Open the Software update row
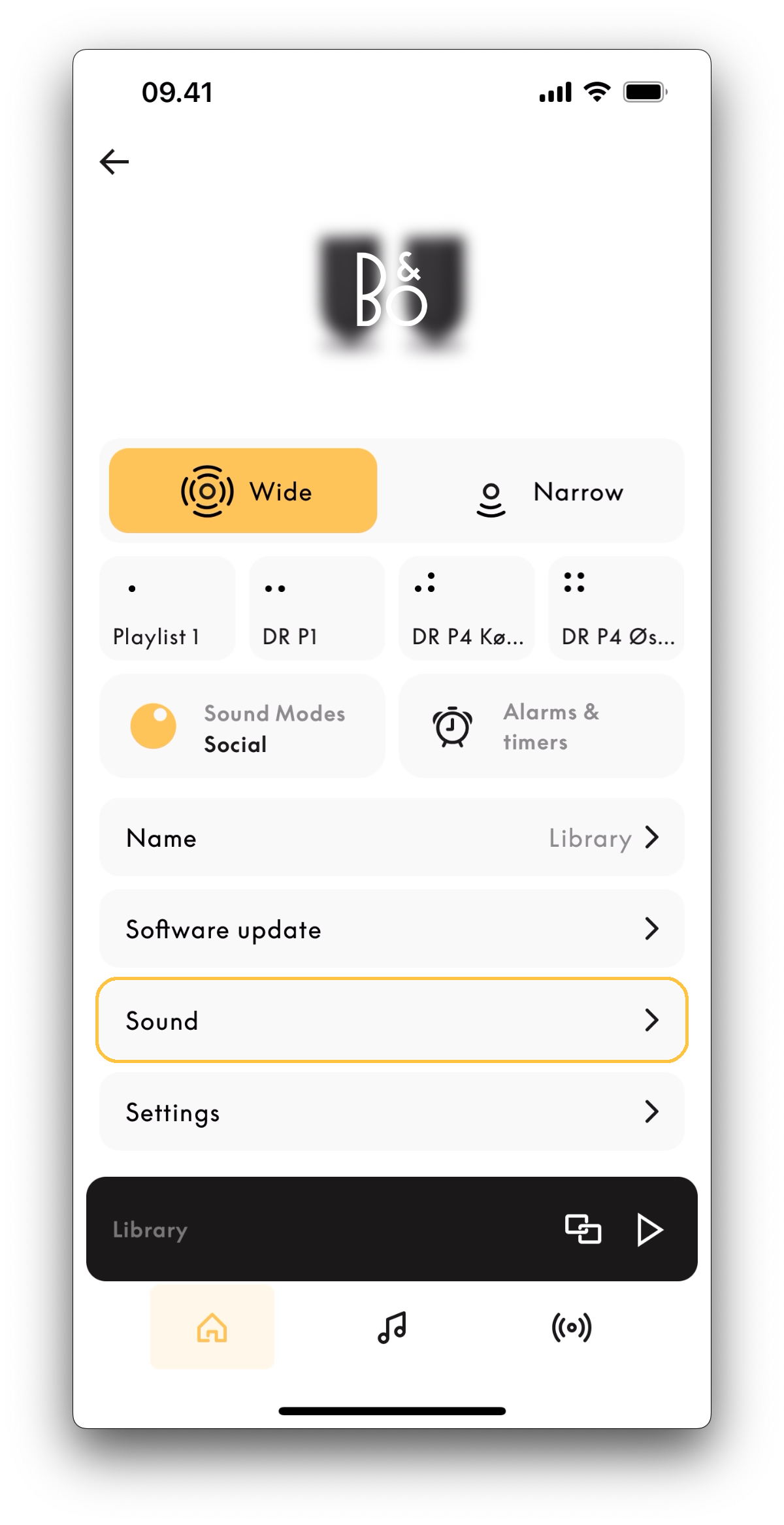Image resolution: width=784 pixels, height=1525 pixels. click(392, 929)
